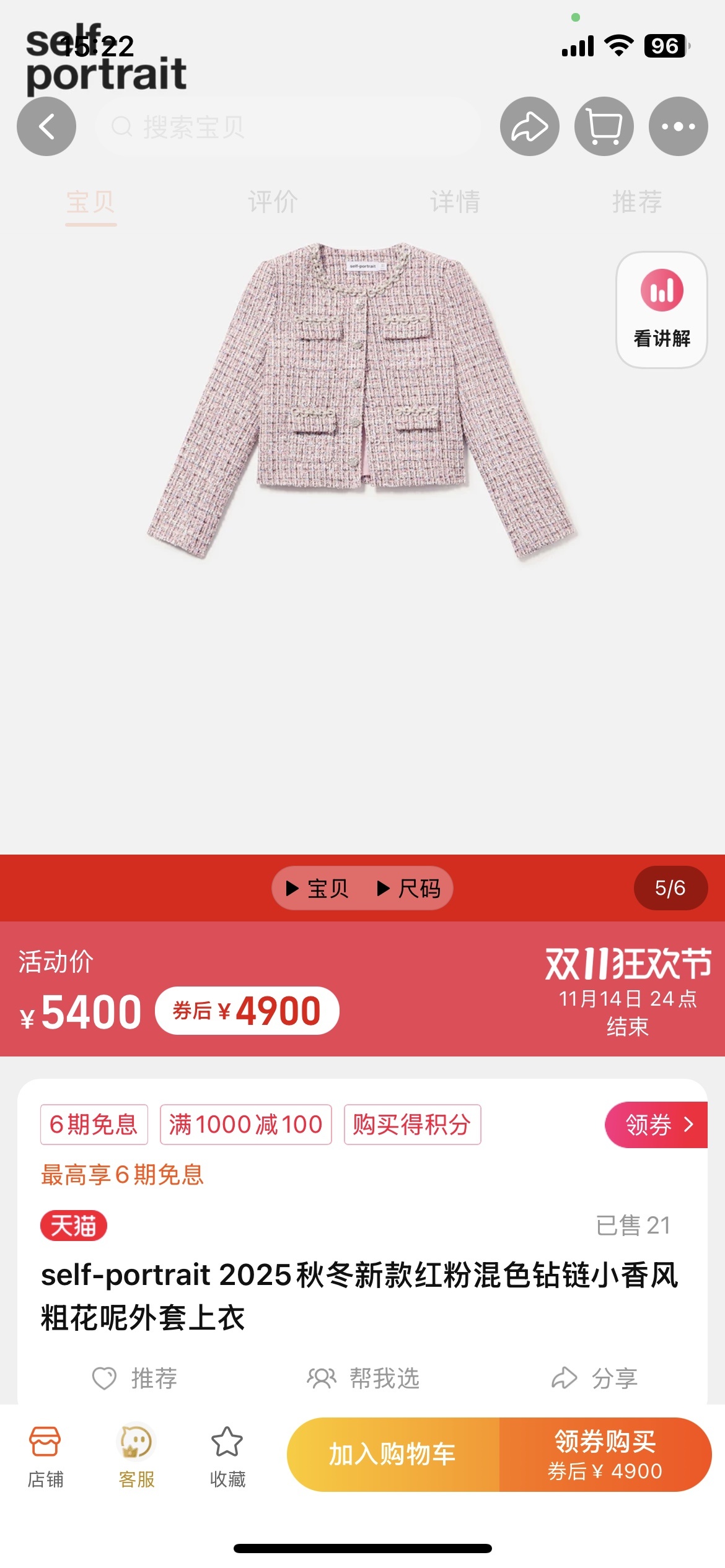725x1568 pixels.
Task: Tap the 搜索宝贝 search box
Action: coord(288,127)
